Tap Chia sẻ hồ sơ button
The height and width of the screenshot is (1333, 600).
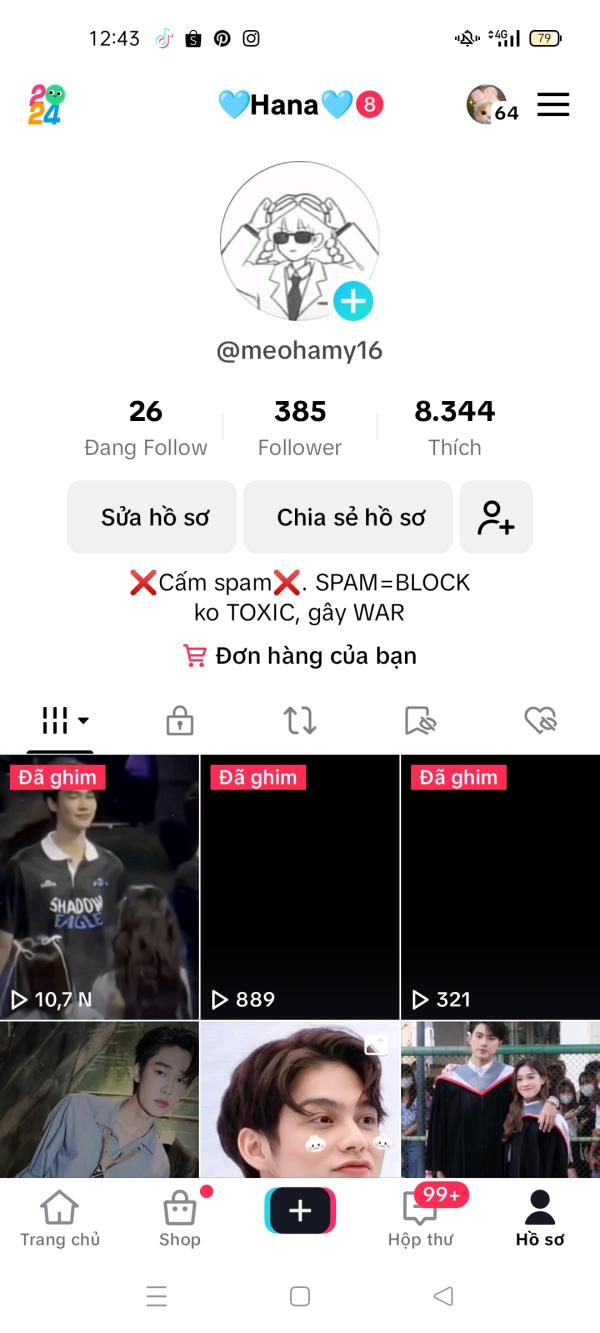point(349,517)
